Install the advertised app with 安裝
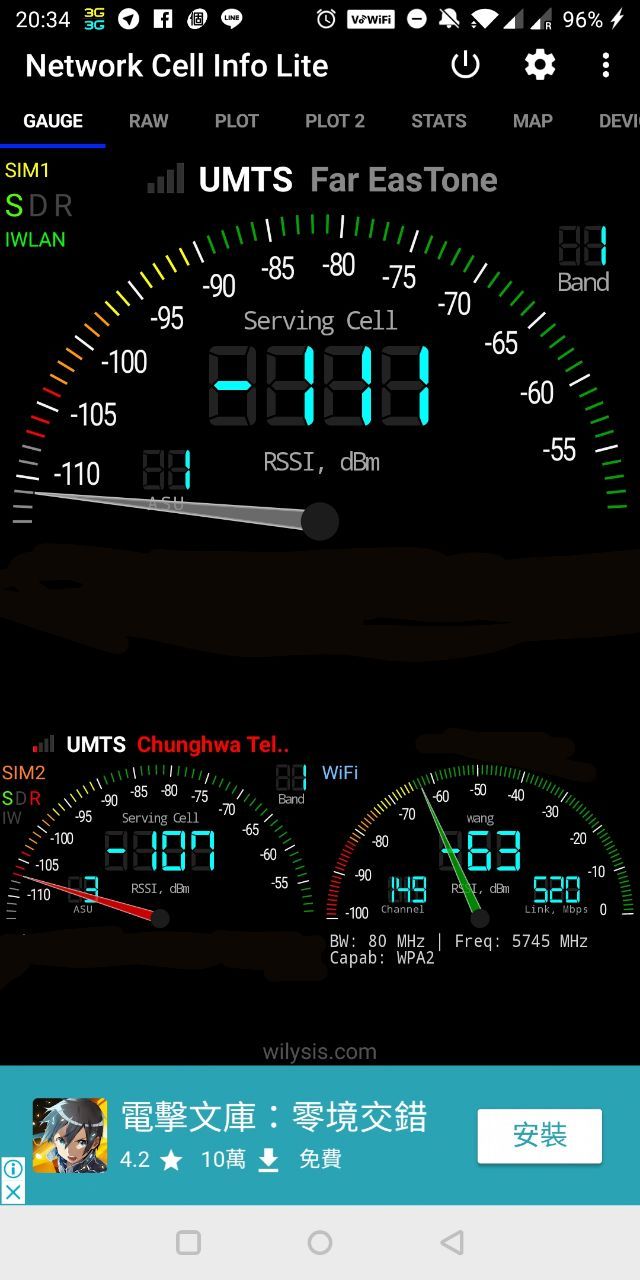The image size is (640, 1280). coord(539,1136)
